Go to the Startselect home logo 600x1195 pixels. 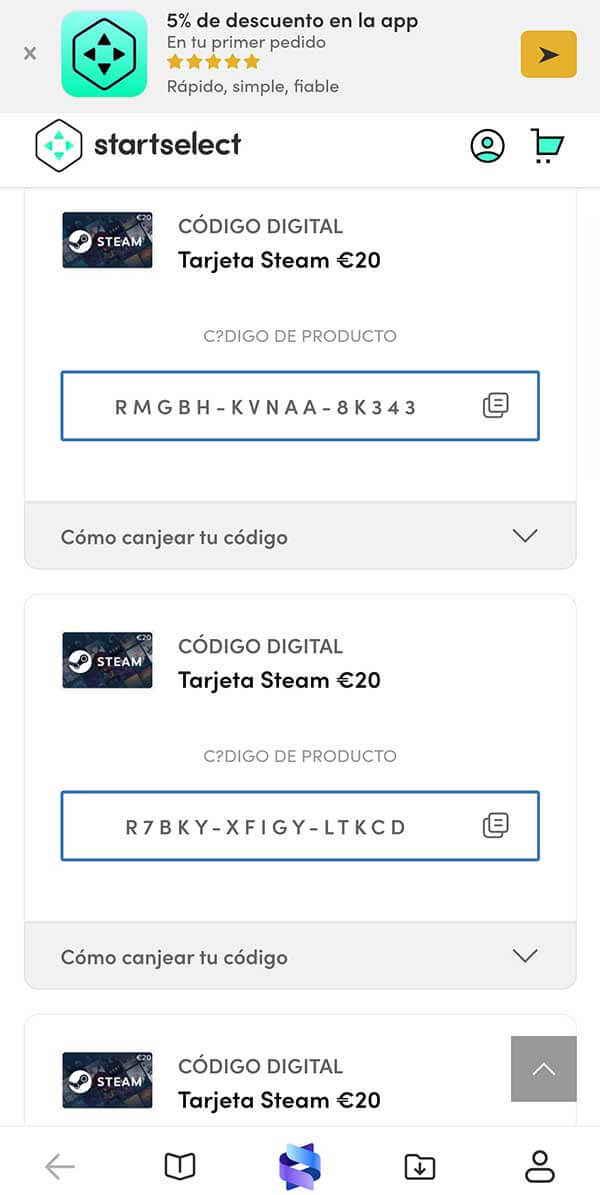pos(138,145)
